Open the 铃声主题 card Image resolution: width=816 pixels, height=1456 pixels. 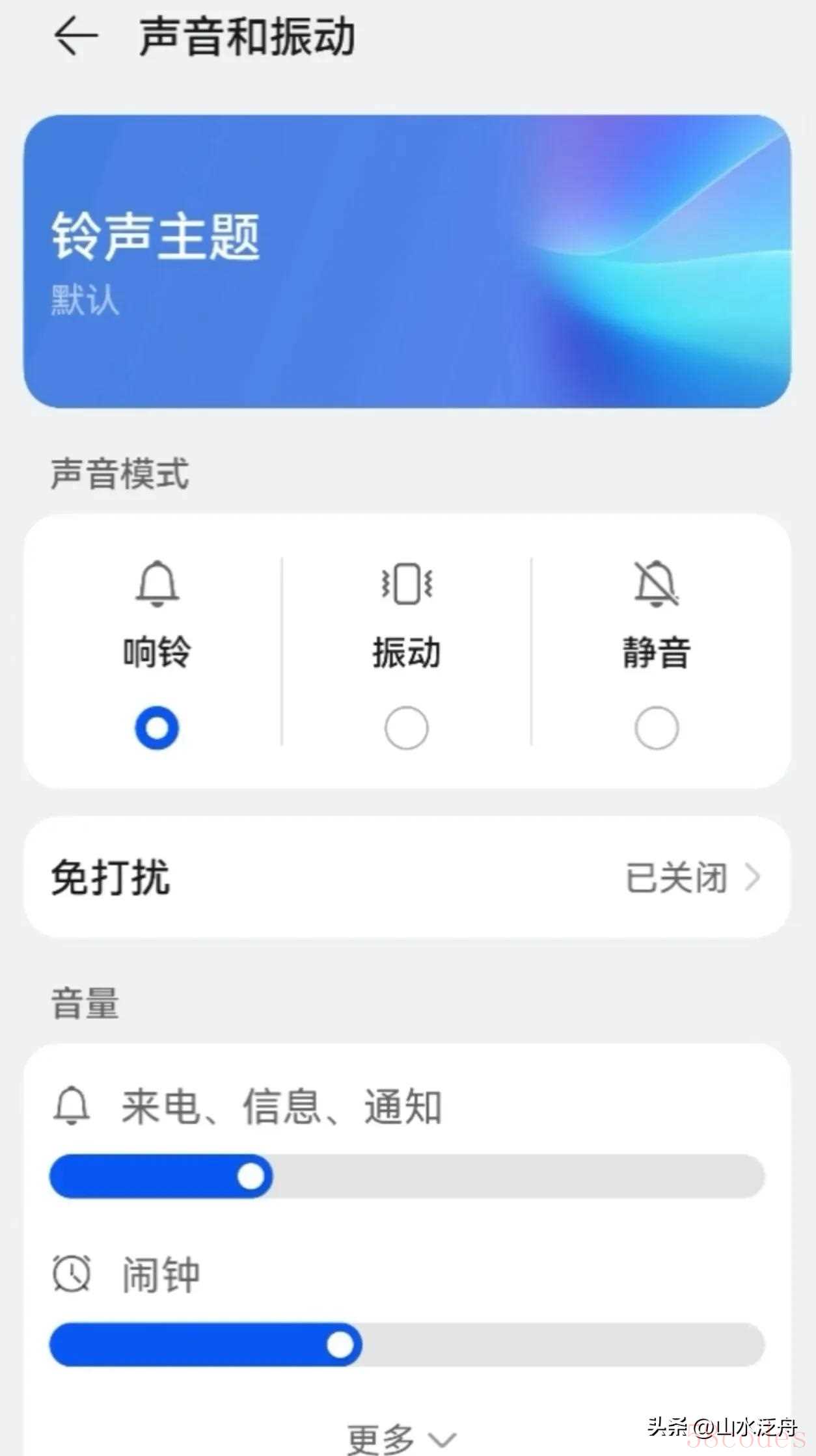click(x=407, y=262)
